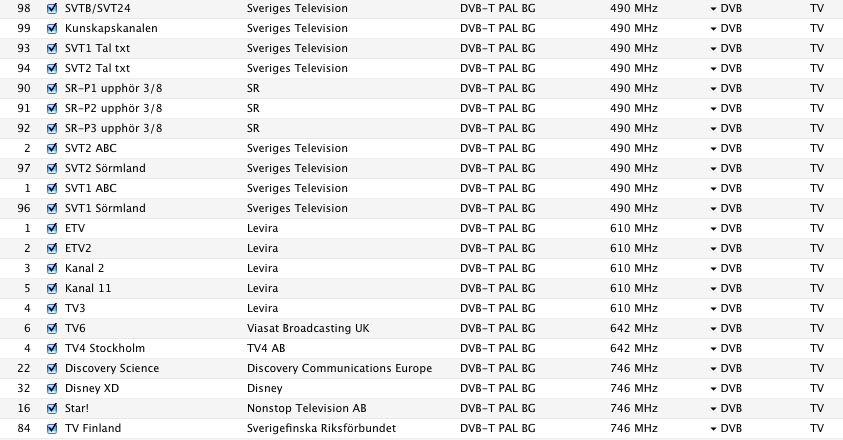Uncheck the TV6 channel checkbox
Viewport: 843px width, 440px height.
[53, 328]
